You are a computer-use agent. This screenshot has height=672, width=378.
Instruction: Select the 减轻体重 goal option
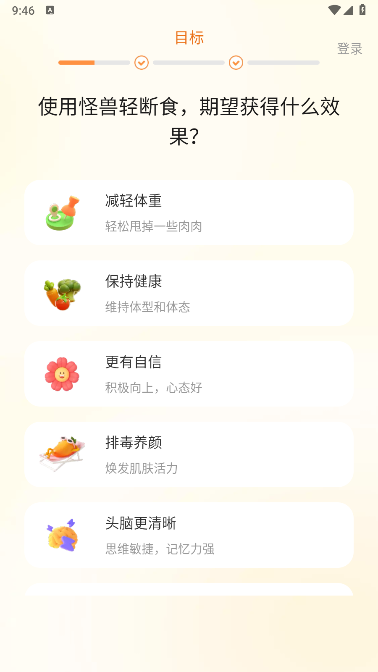[x=189, y=213]
